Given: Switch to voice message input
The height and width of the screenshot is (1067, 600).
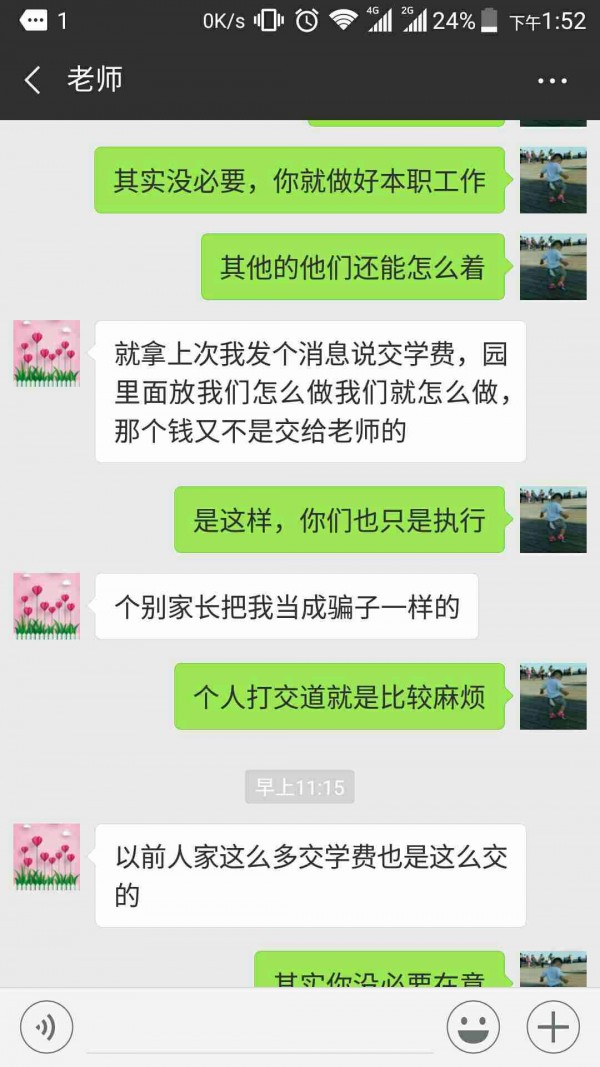Looking at the screenshot, I should [46, 1027].
